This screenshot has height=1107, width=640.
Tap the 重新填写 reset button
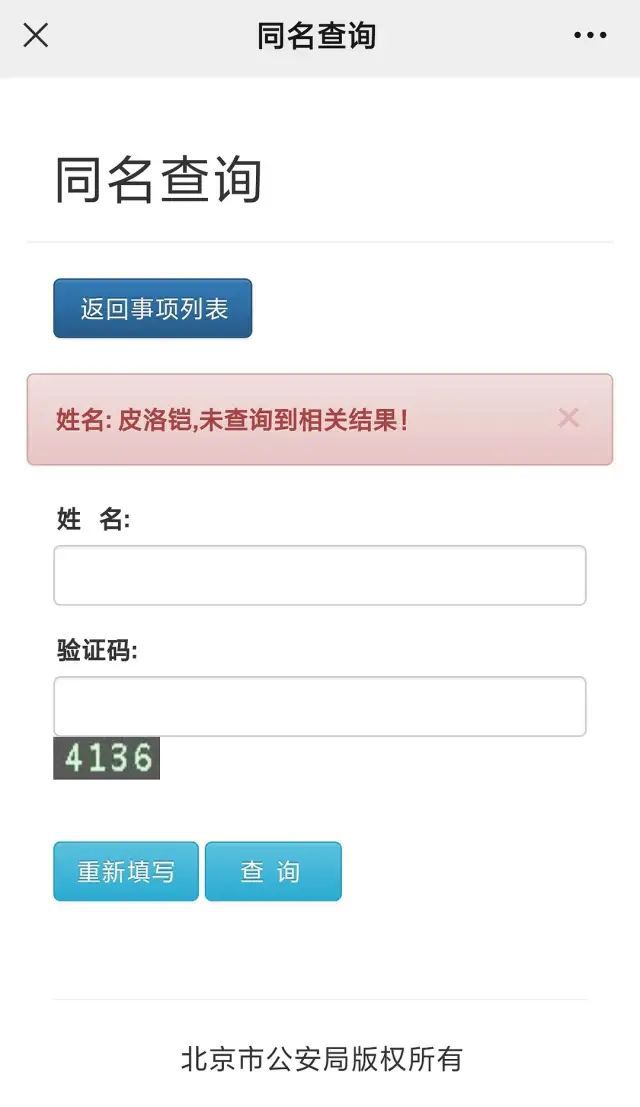point(126,871)
